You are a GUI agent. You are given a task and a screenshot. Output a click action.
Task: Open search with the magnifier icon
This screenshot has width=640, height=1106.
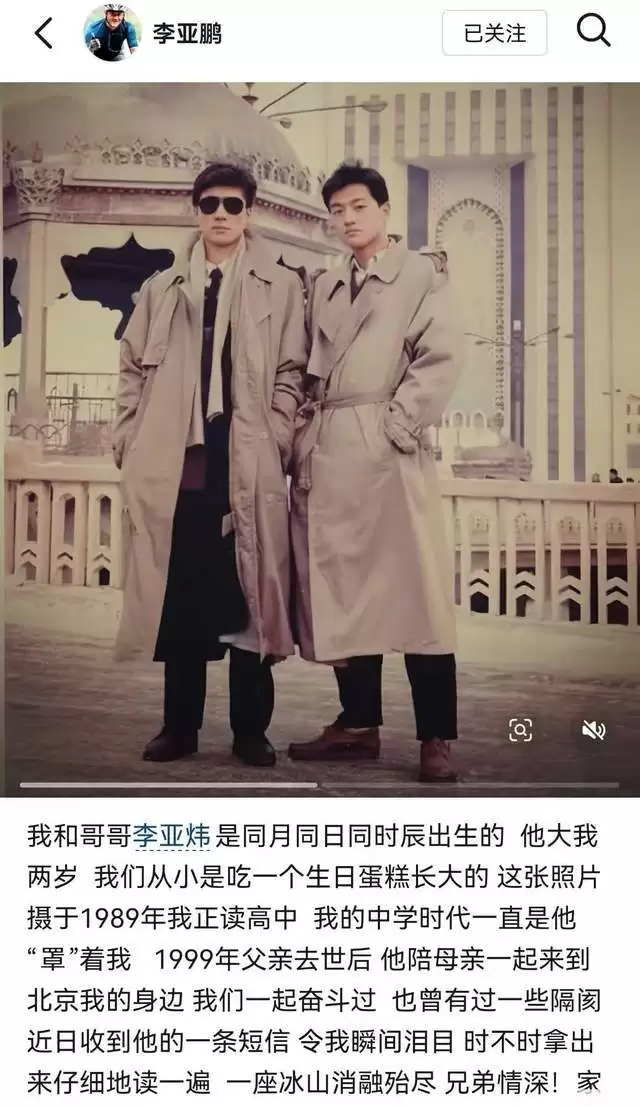[x=593, y=32]
